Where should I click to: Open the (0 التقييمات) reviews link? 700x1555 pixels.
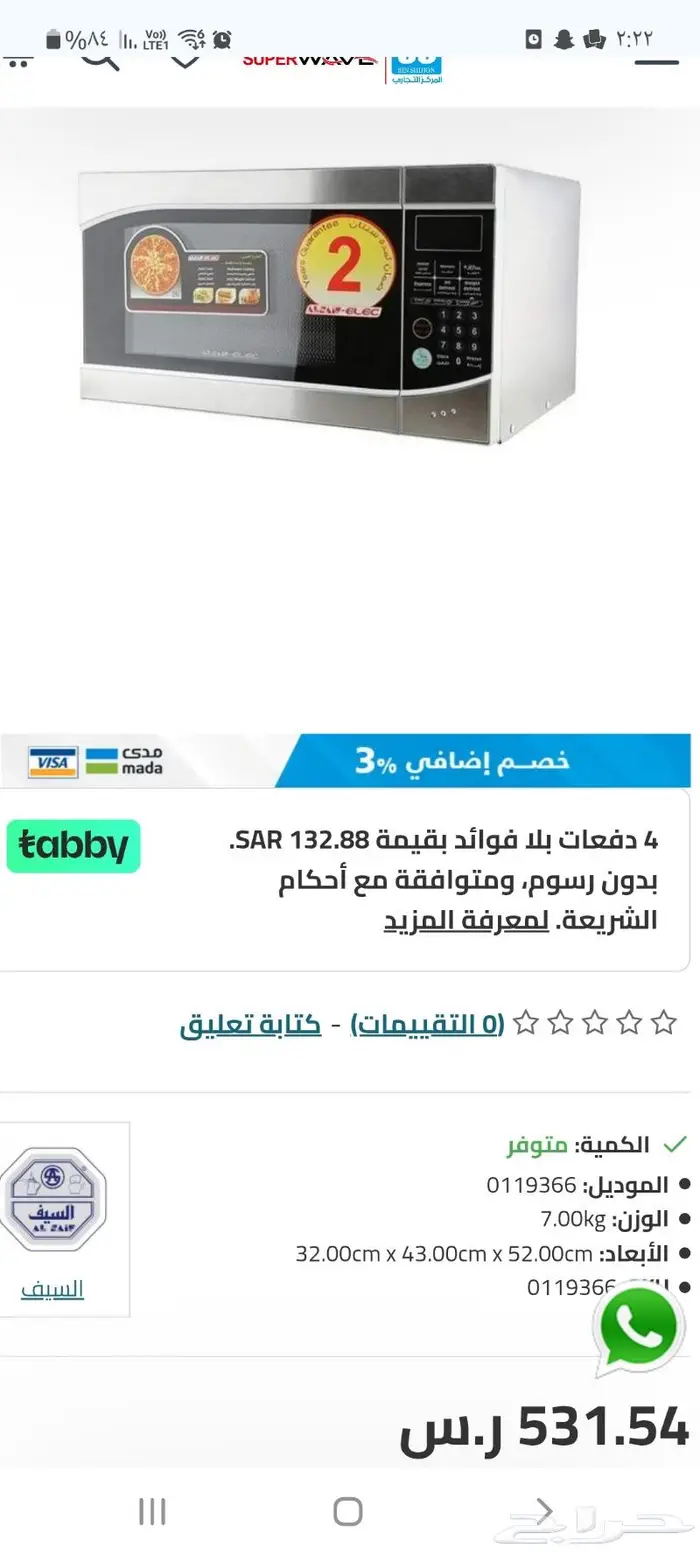tap(427, 1024)
